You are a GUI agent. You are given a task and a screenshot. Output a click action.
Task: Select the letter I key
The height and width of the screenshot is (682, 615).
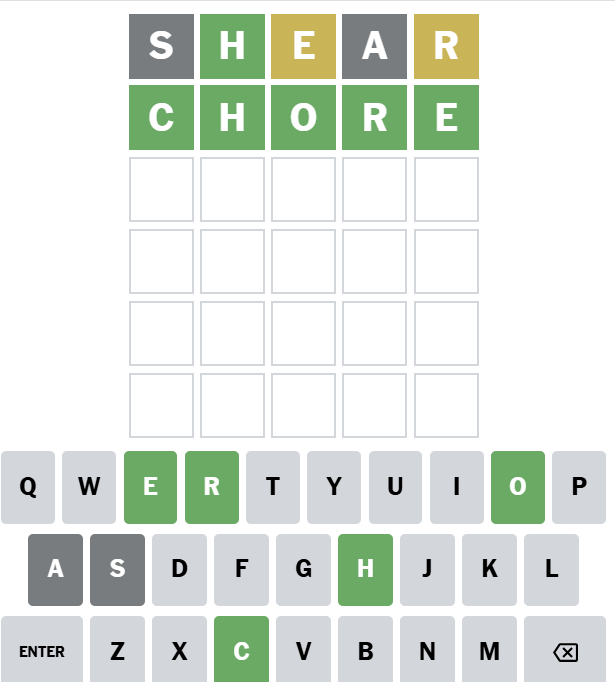[x=457, y=487]
